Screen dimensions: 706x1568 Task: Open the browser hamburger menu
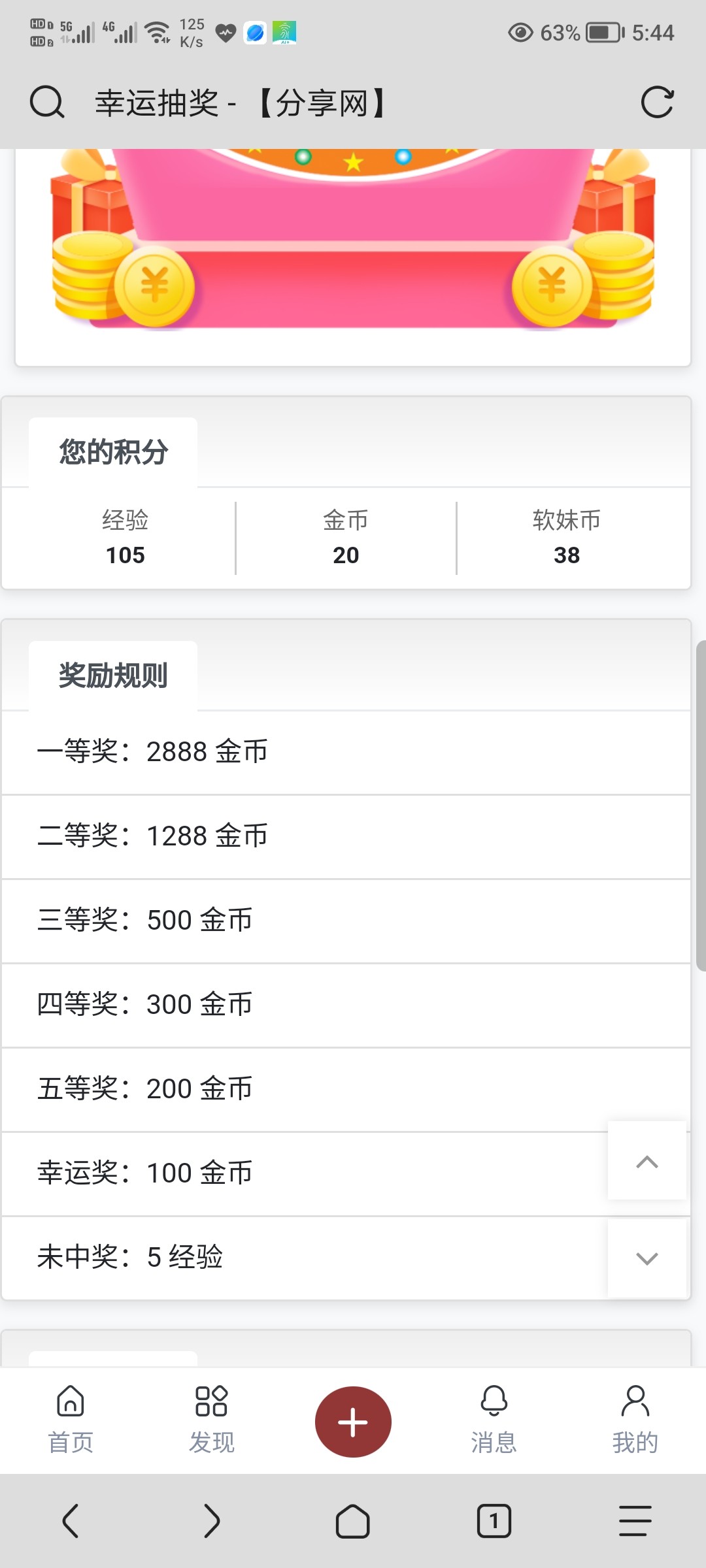pos(635,1521)
